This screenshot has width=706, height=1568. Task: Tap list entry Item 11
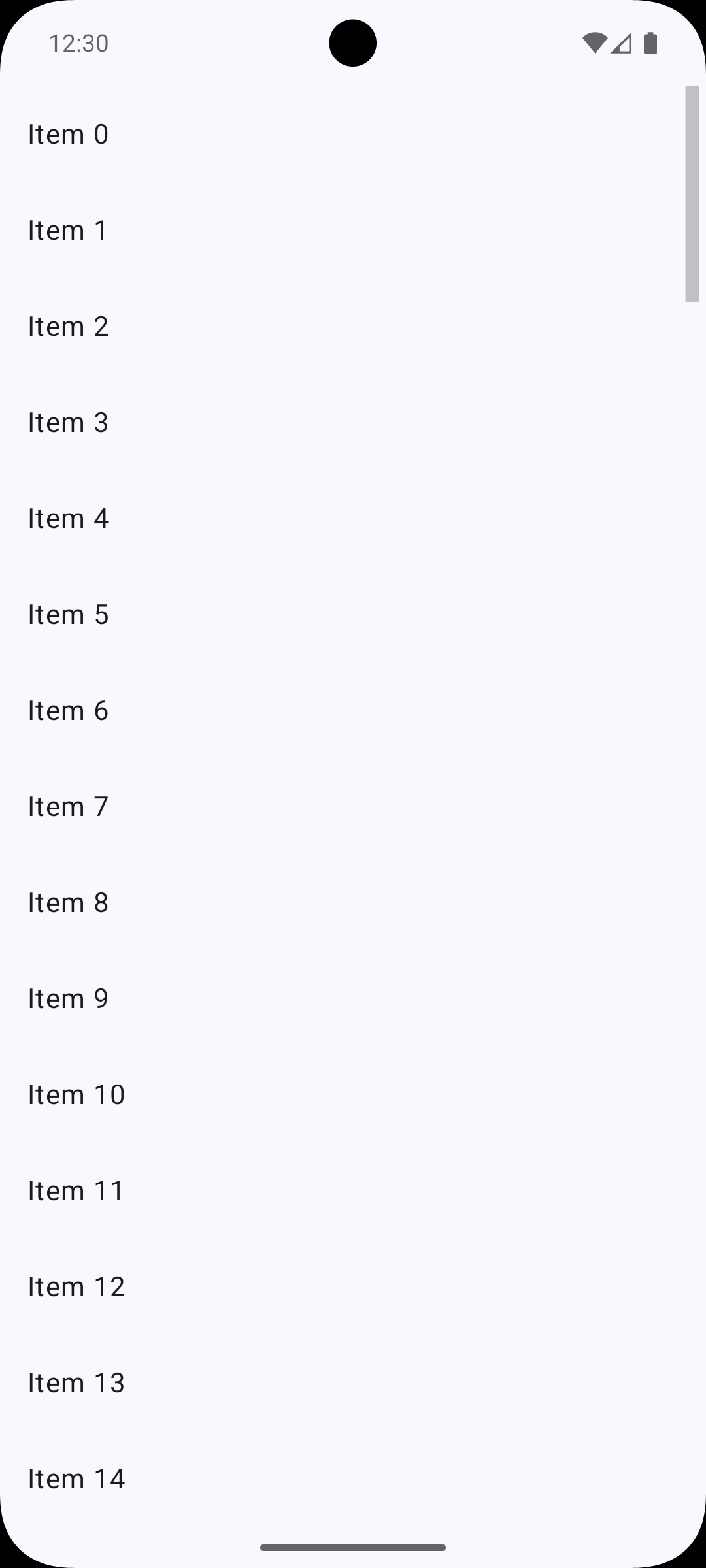tap(76, 1191)
